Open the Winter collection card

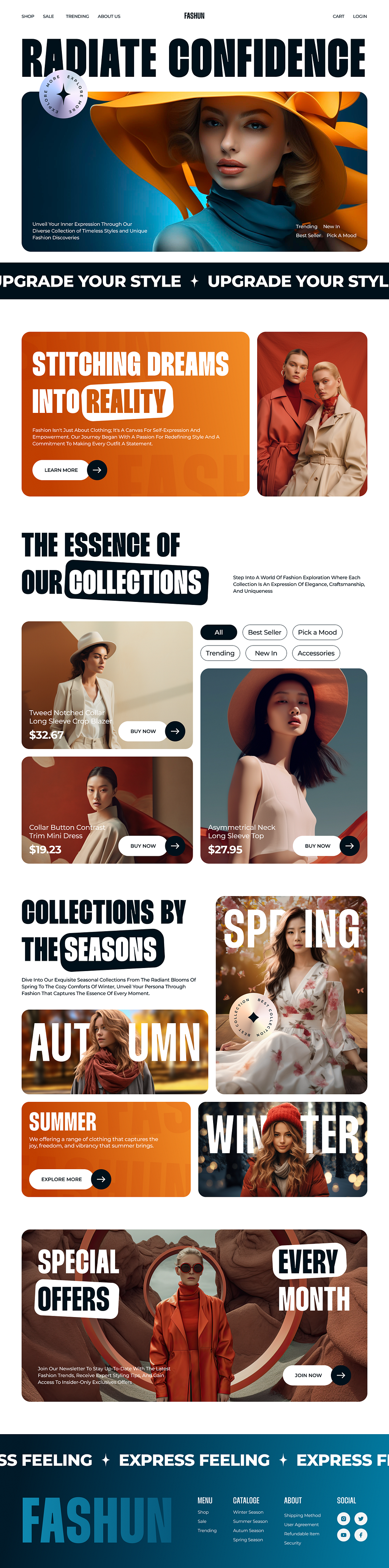[x=282, y=1149]
